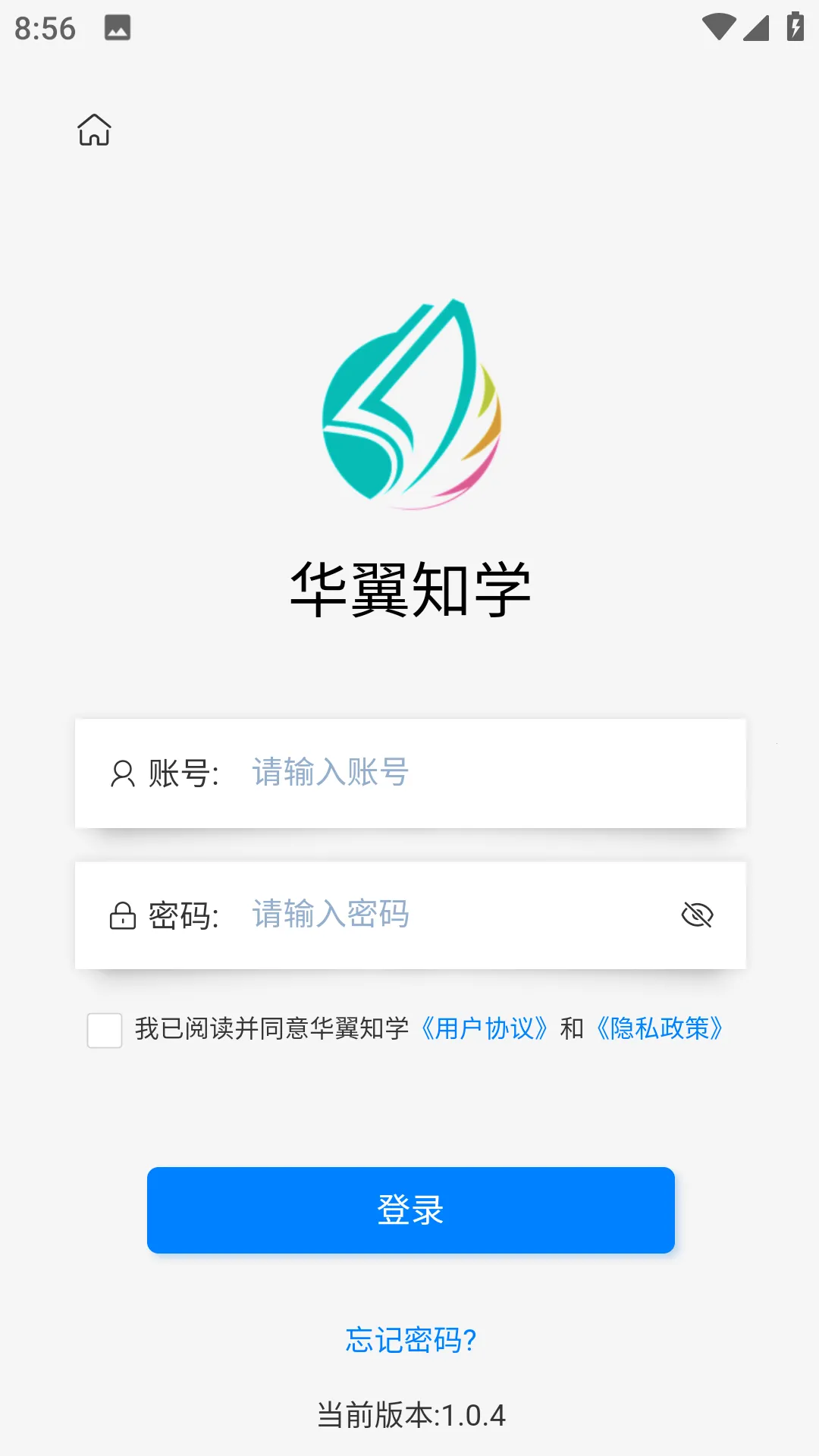Open 忘记密码? forgot password link
Viewport: 819px width, 1456px height.
410,1340
